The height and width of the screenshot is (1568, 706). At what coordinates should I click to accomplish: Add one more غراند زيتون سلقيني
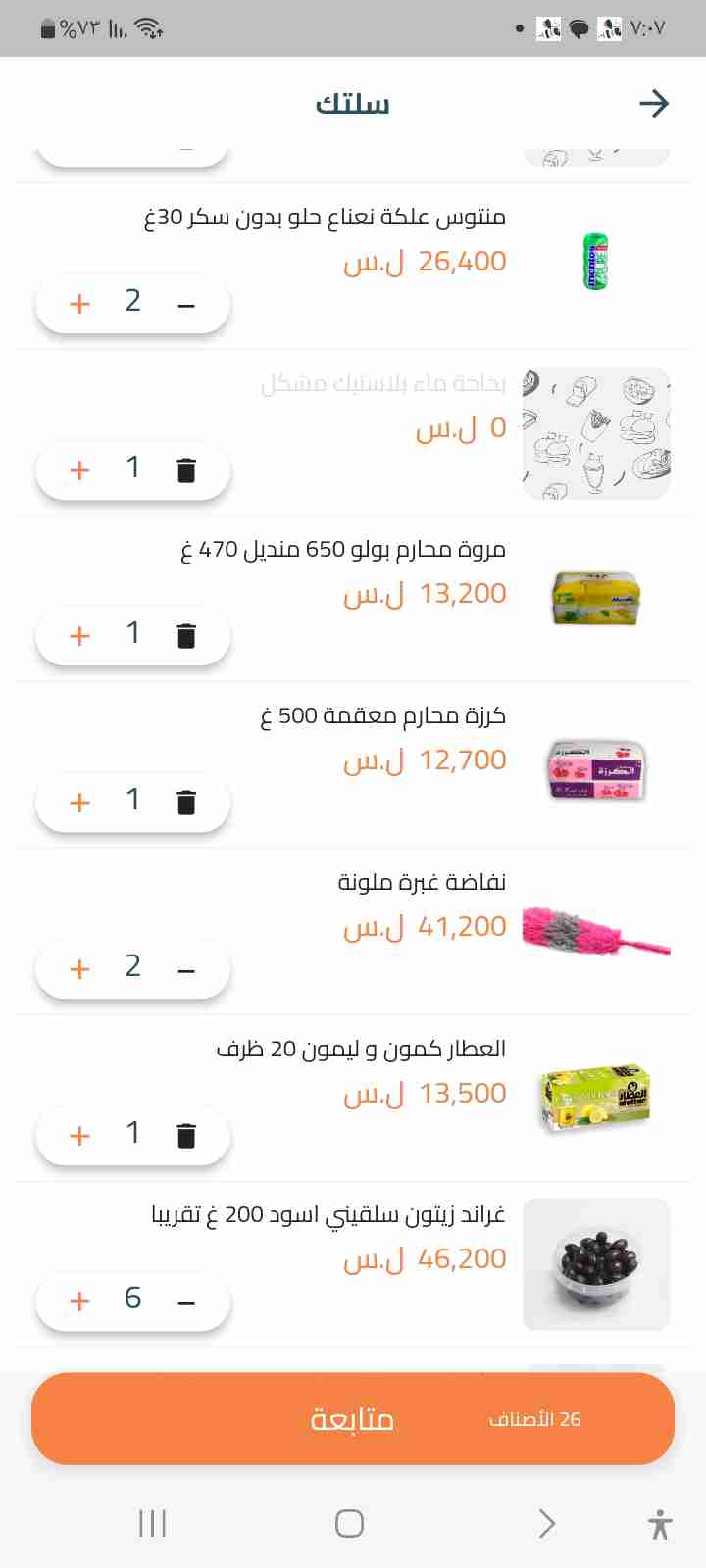[x=80, y=1301]
